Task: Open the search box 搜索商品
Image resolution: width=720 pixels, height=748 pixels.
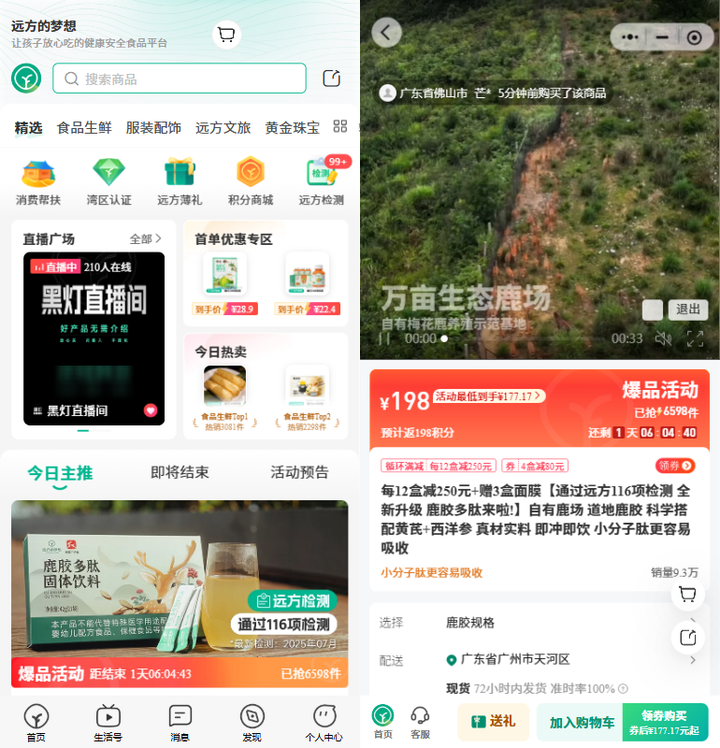Action: point(180,78)
